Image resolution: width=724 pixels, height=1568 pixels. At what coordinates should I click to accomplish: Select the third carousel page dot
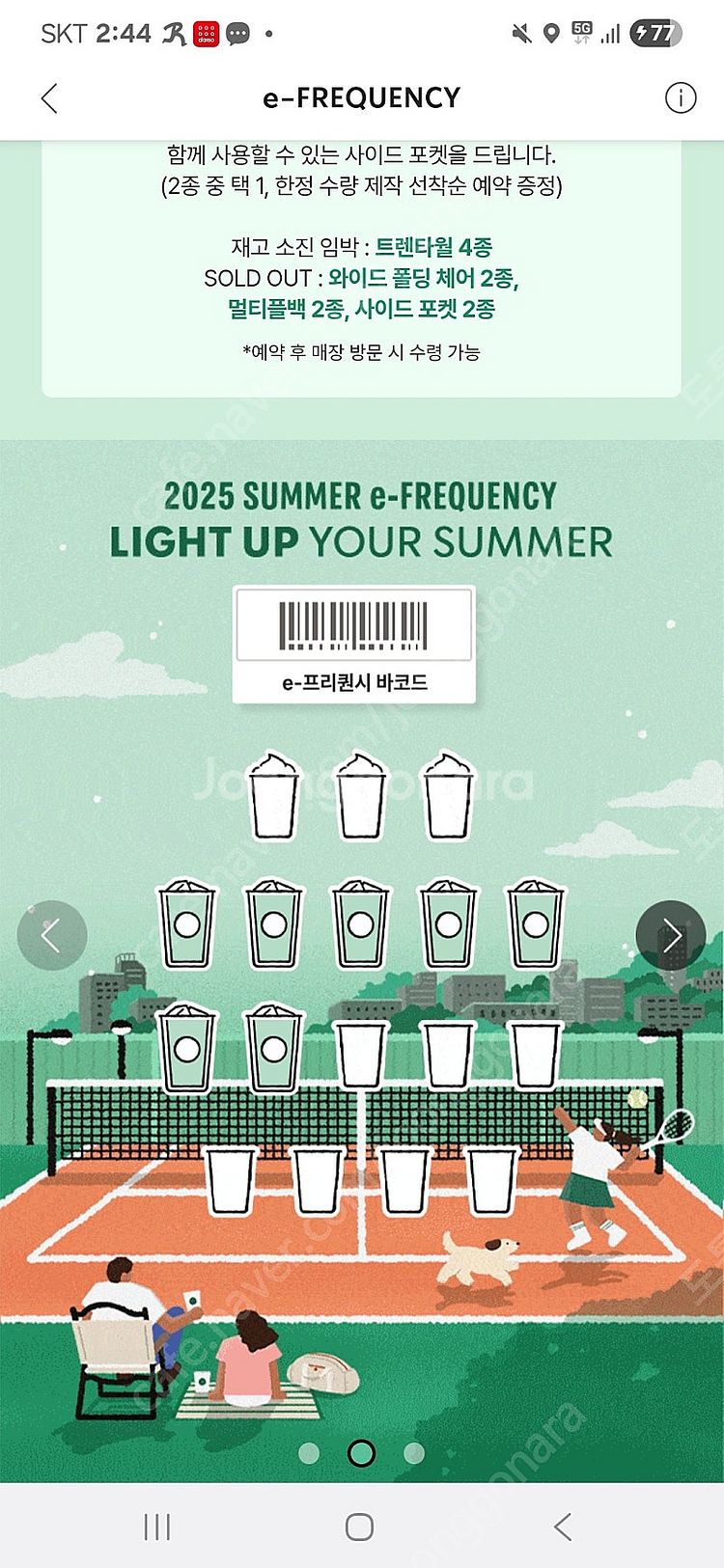(414, 1452)
